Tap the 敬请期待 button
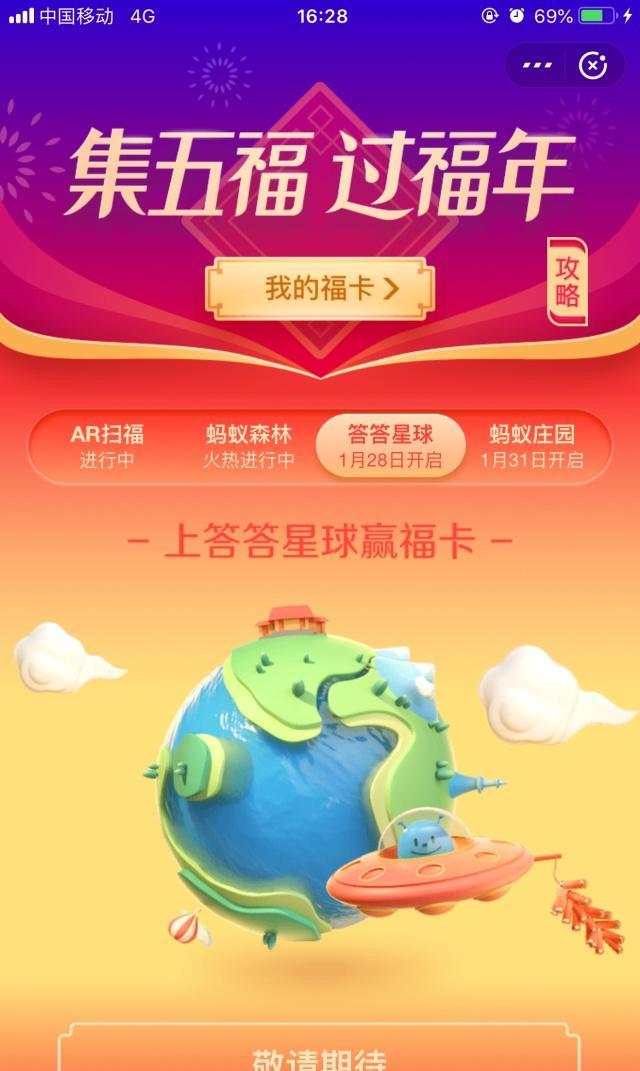Image resolution: width=640 pixels, height=1071 pixels. click(x=320, y=1048)
